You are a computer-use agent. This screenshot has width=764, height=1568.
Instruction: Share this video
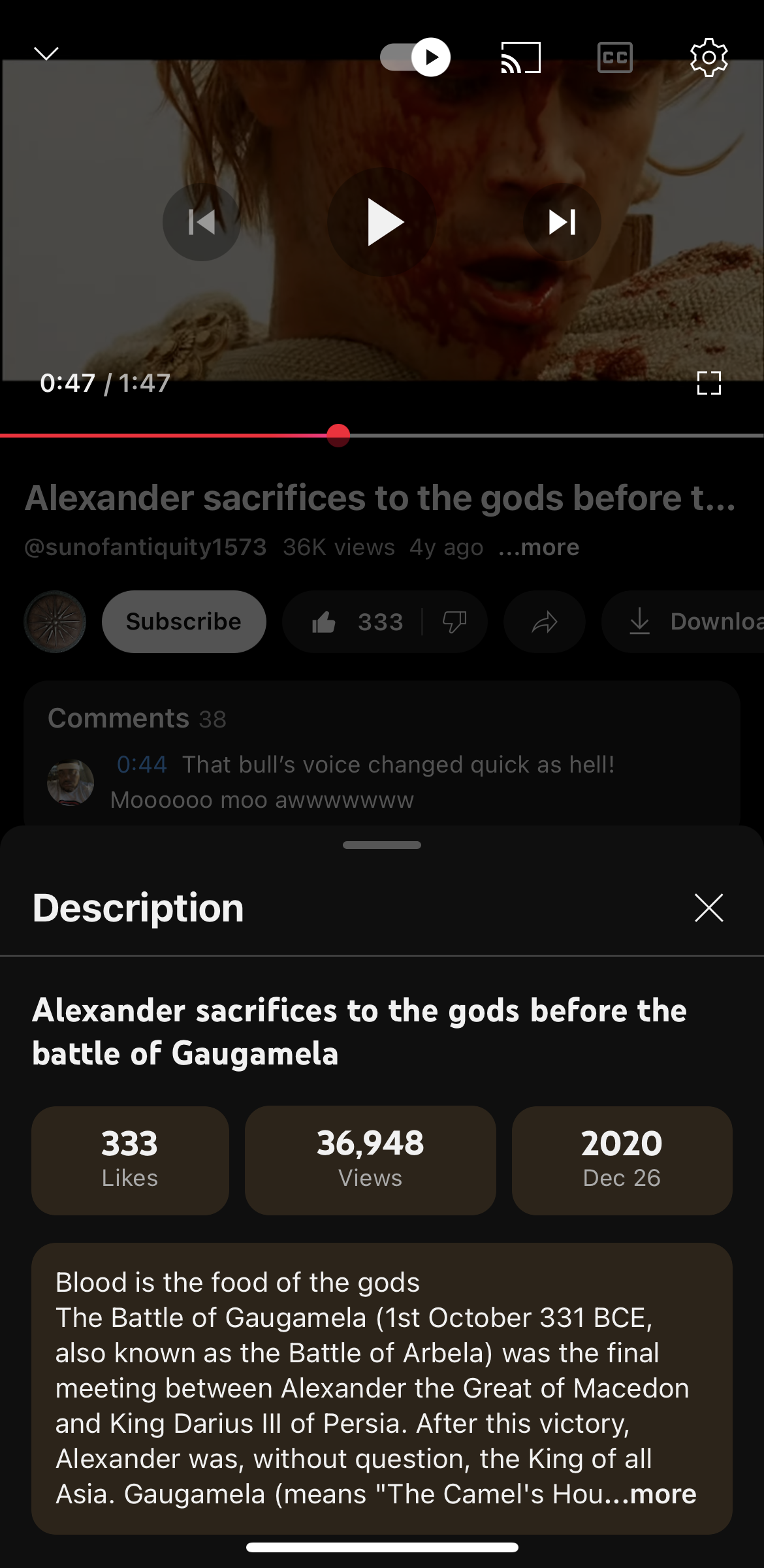click(544, 622)
